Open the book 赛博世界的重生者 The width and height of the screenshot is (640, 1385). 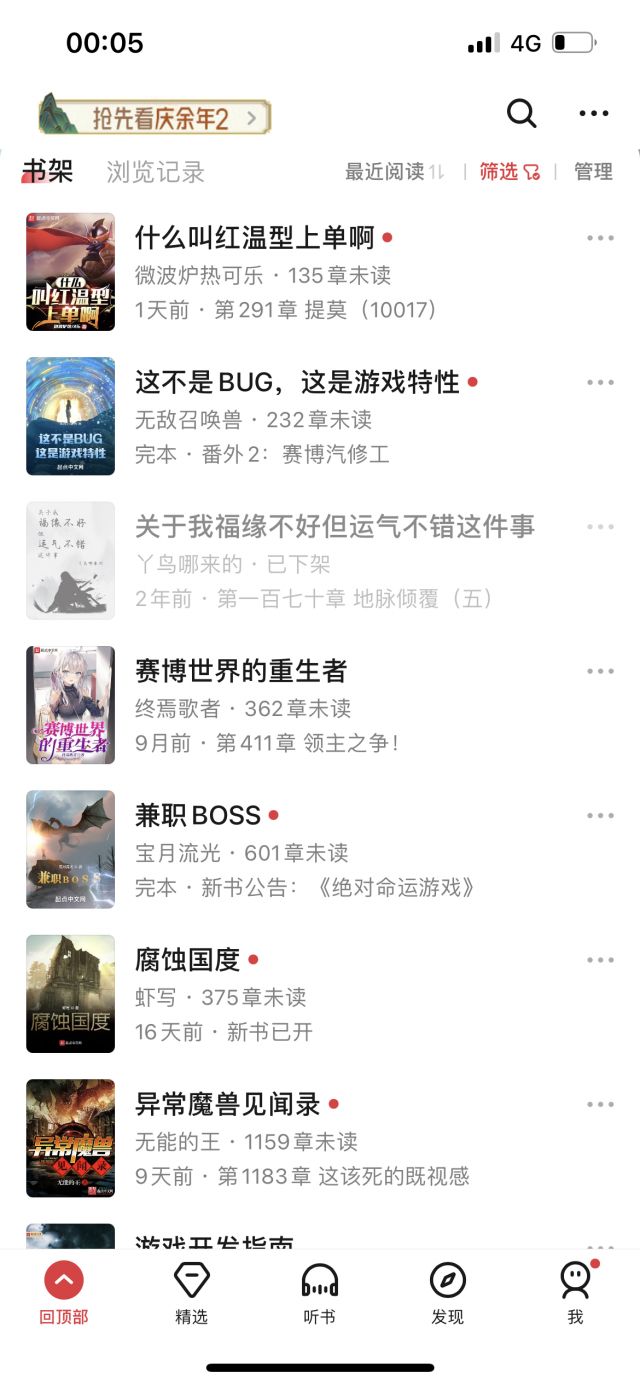(x=241, y=671)
